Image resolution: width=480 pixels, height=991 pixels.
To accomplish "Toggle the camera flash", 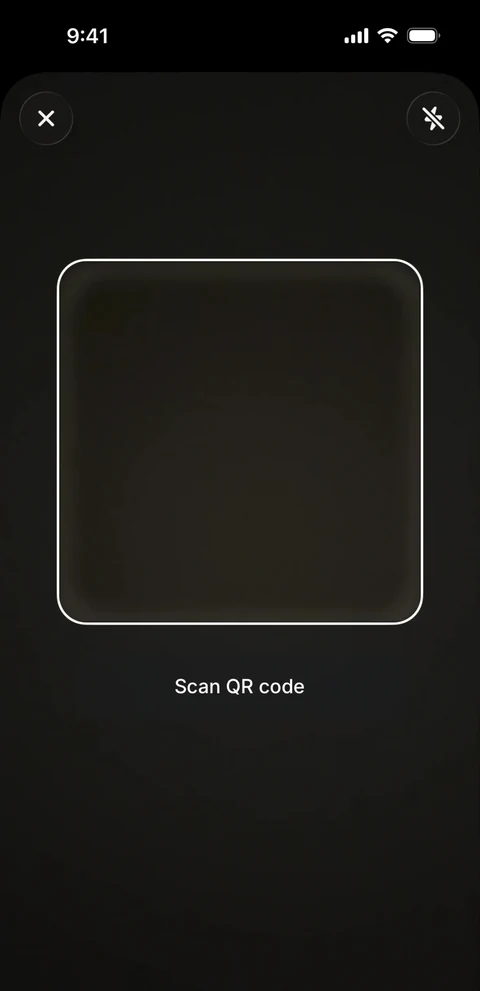I will [x=433, y=118].
